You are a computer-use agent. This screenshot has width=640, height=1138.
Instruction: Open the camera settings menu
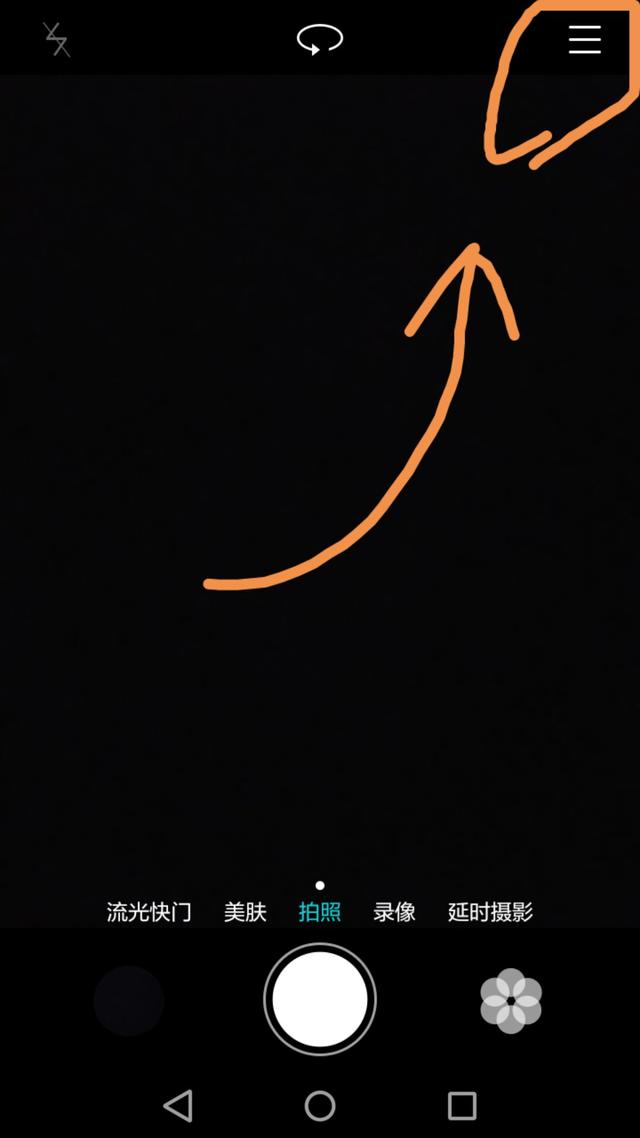click(585, 40)
